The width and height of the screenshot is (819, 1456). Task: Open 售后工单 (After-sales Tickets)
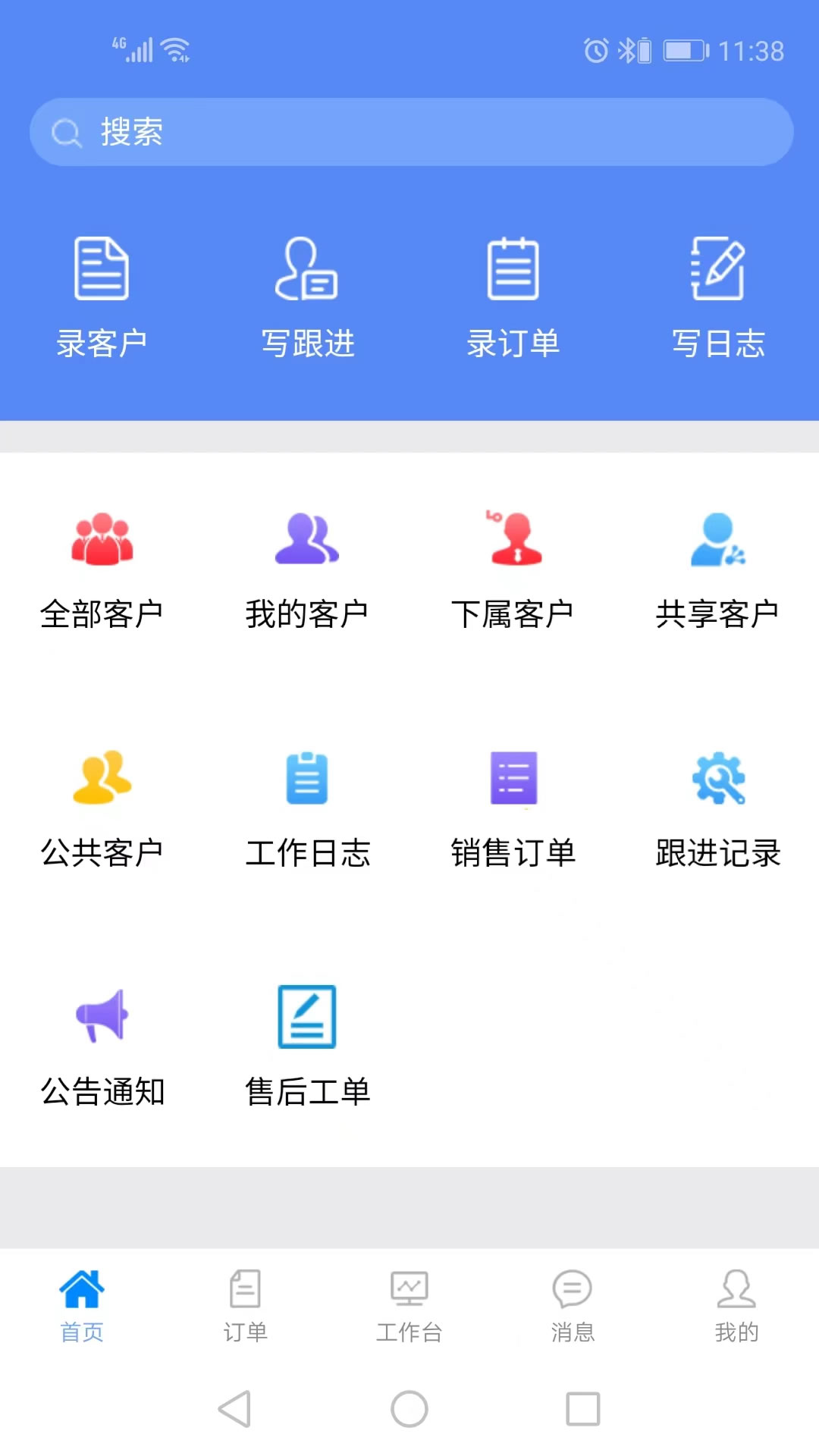pos(307,1046)
